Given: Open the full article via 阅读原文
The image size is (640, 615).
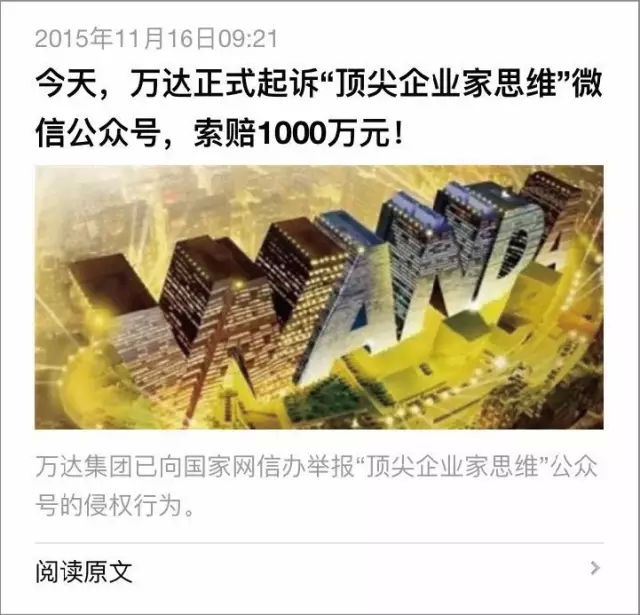Looking at the screenshot, I should pyautogui.click(x=84, y=571).
